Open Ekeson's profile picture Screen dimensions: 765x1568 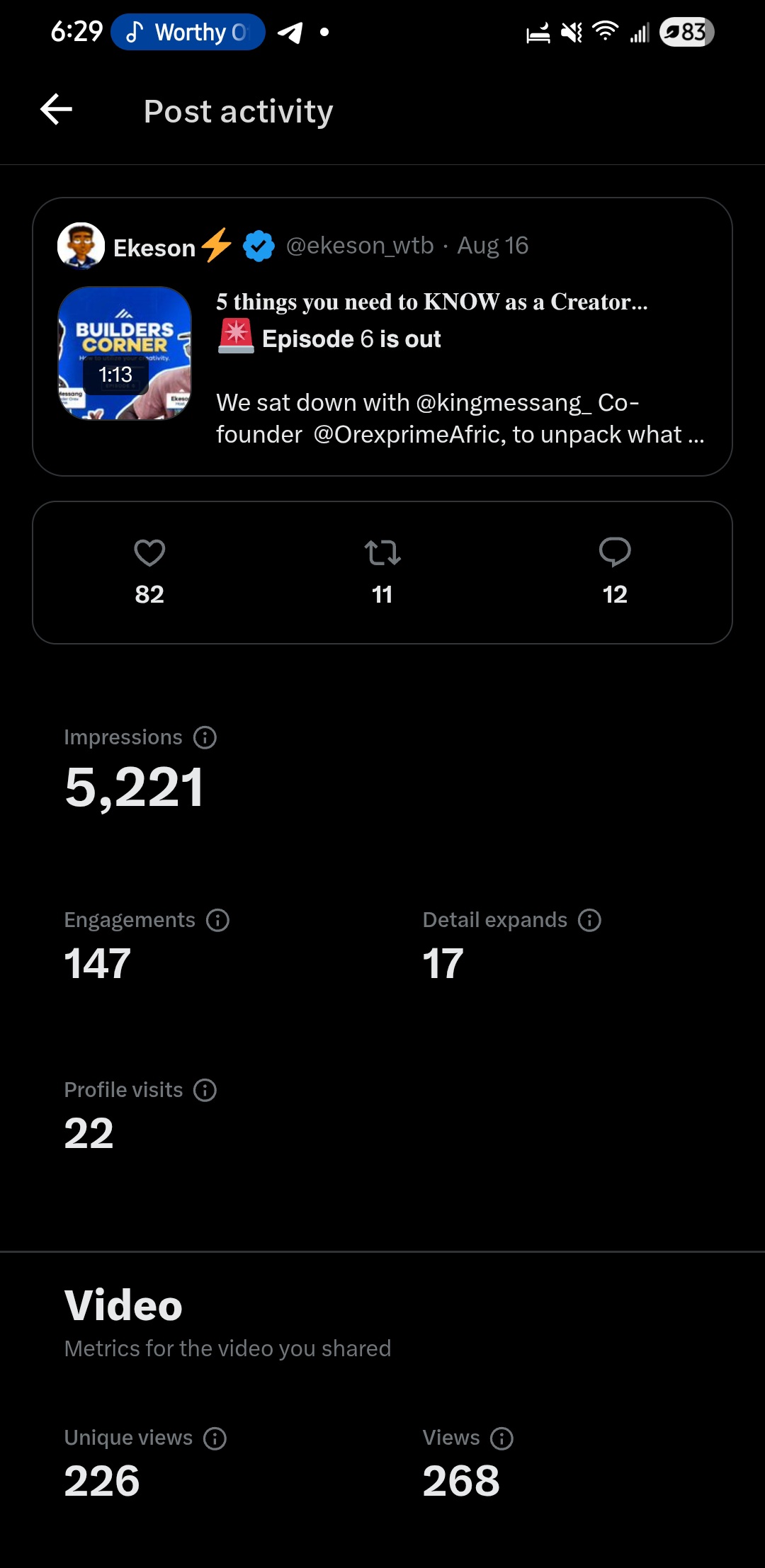pos(81,246)
